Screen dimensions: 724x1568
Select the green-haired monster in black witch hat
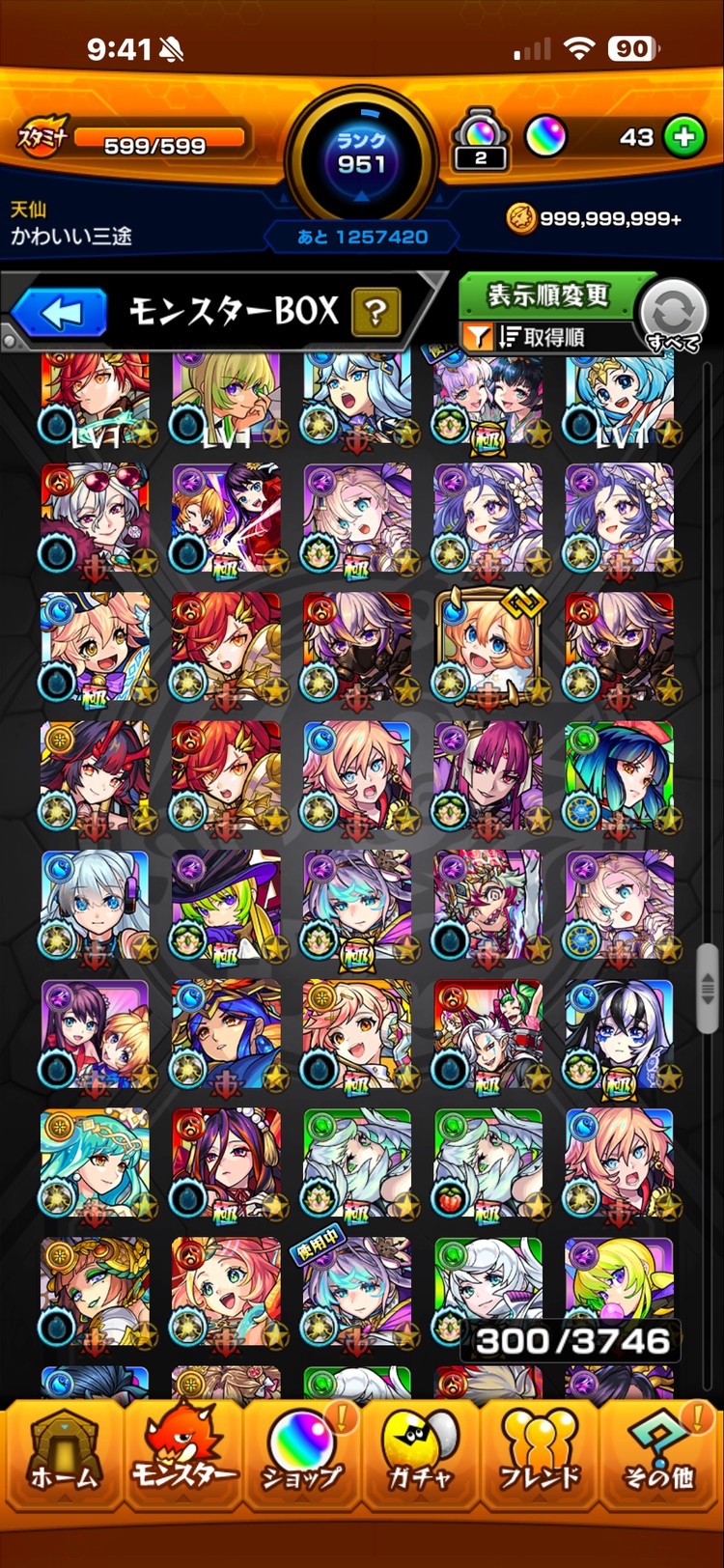[x=226, y=905]
